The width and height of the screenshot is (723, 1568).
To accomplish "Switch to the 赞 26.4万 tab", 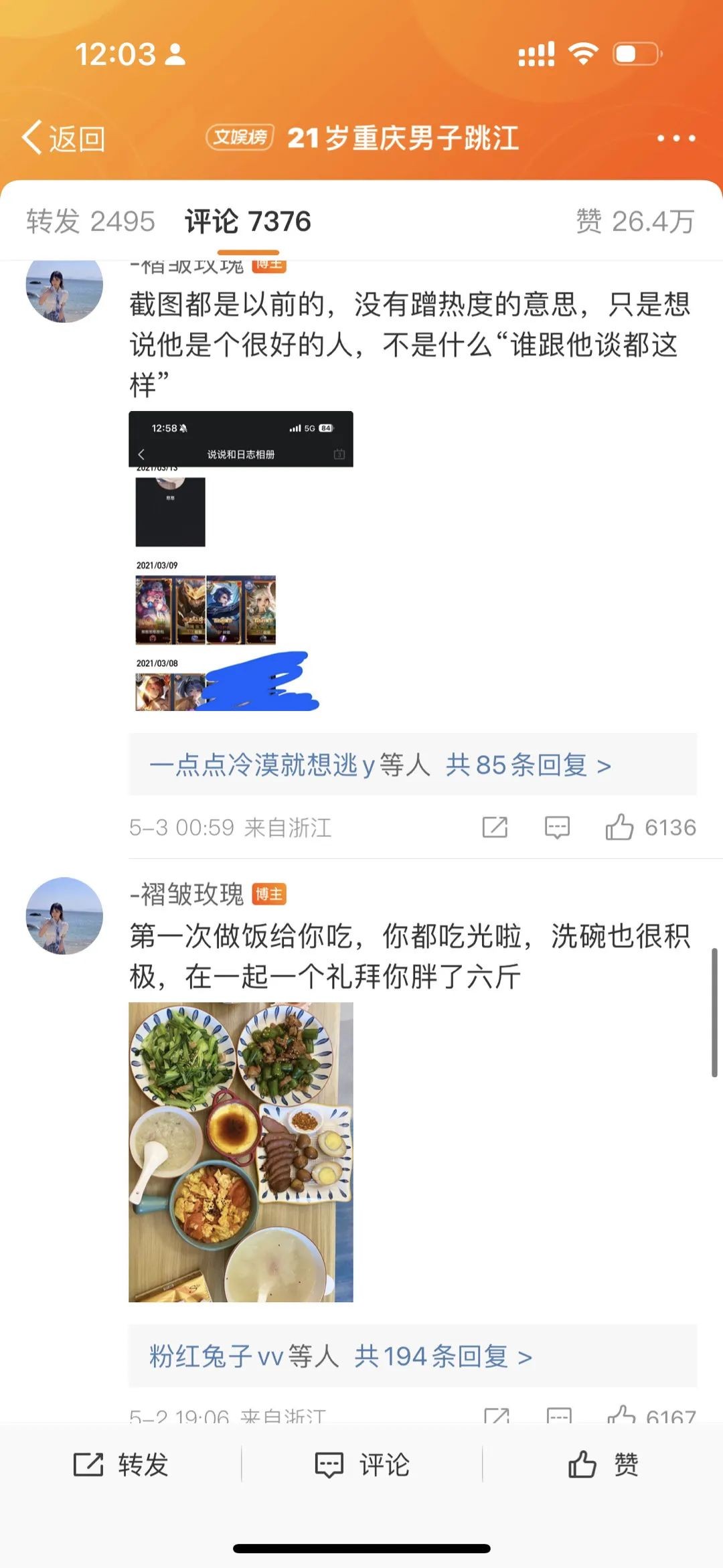I will tap(635, 222).
